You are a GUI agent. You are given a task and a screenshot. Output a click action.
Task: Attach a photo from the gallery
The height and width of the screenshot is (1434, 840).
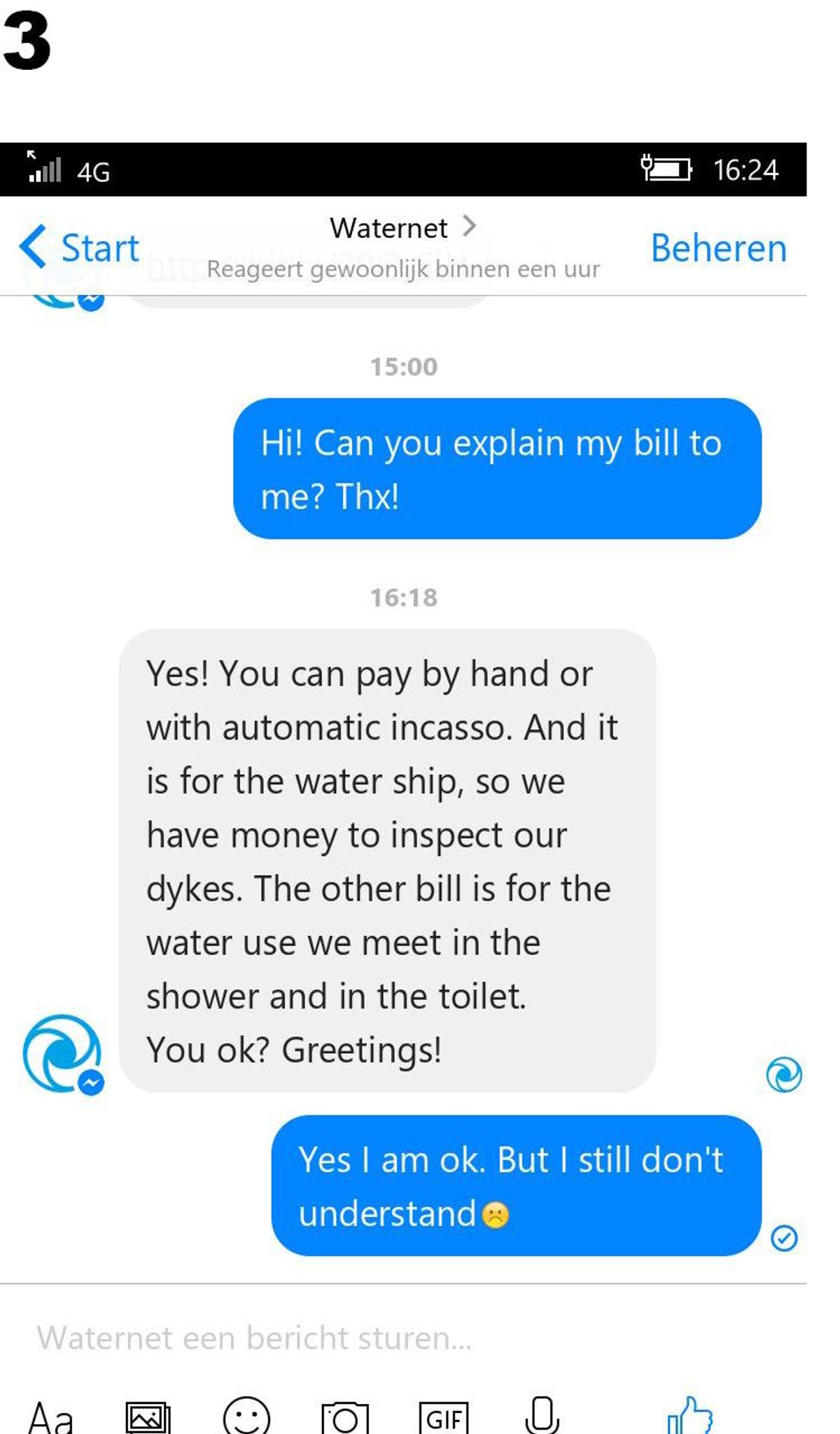coord(148,1417)
